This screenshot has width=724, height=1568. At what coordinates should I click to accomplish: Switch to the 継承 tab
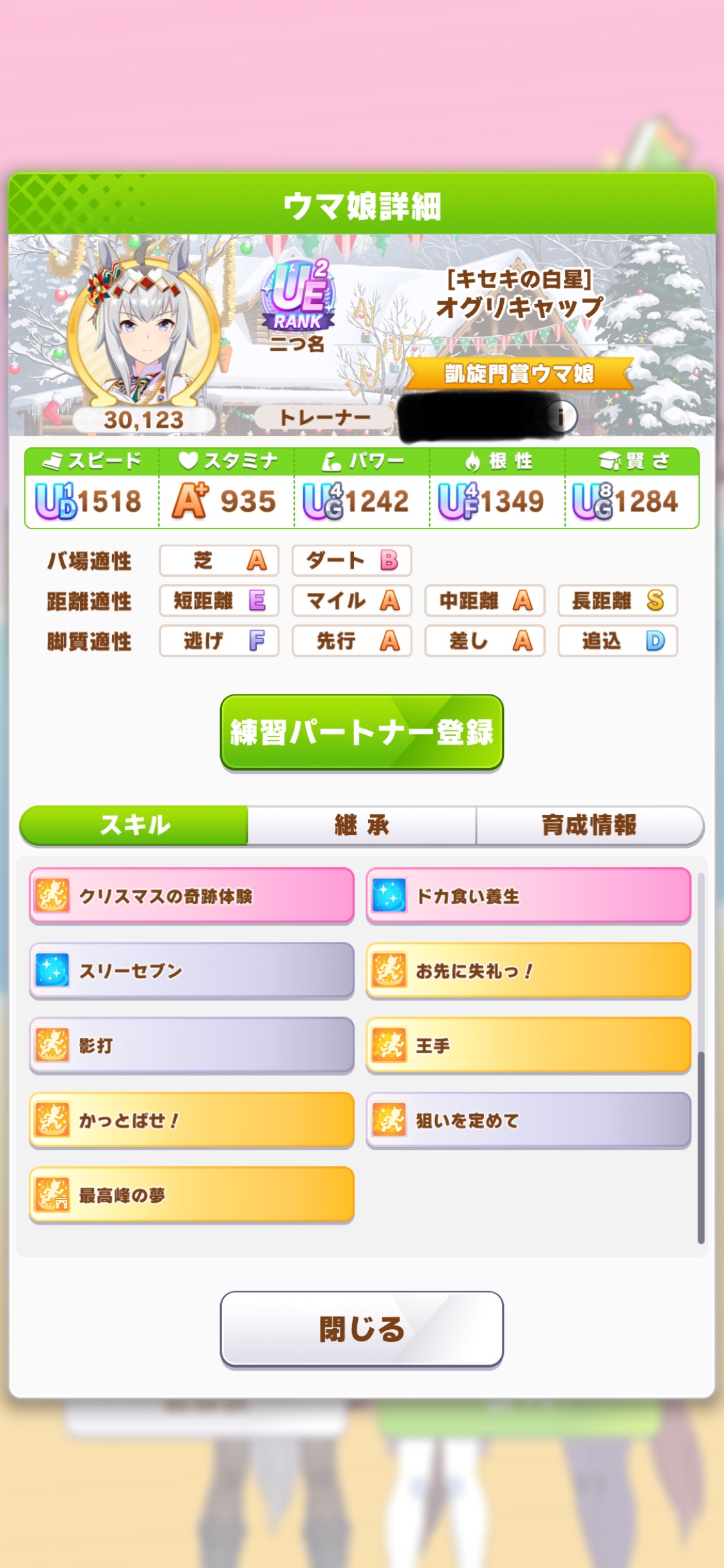(362, 825)
